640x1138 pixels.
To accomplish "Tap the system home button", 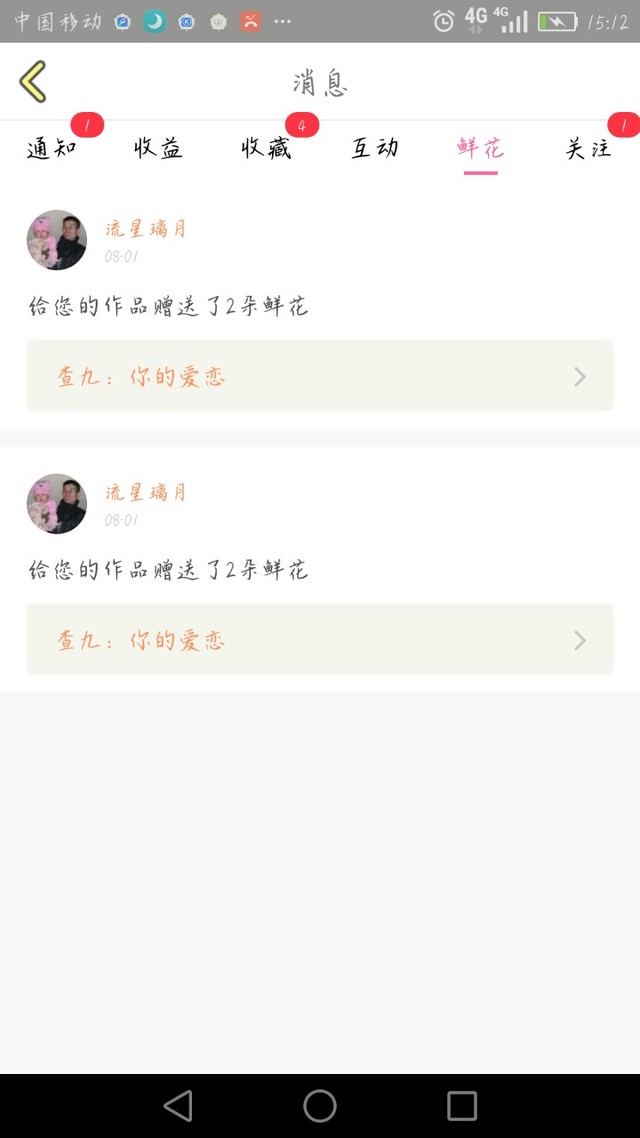I will 320,1105.
